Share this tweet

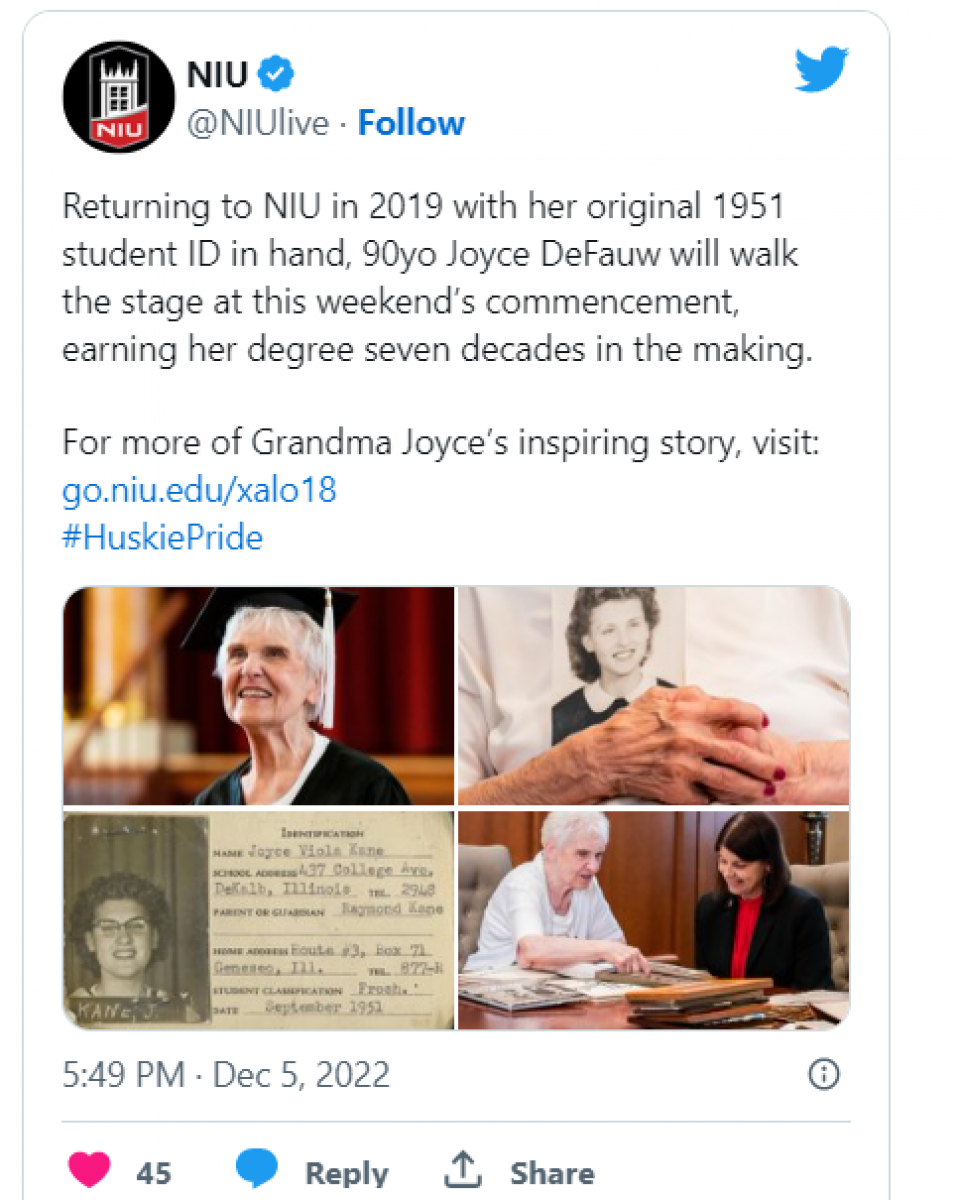pos(518,1172)
